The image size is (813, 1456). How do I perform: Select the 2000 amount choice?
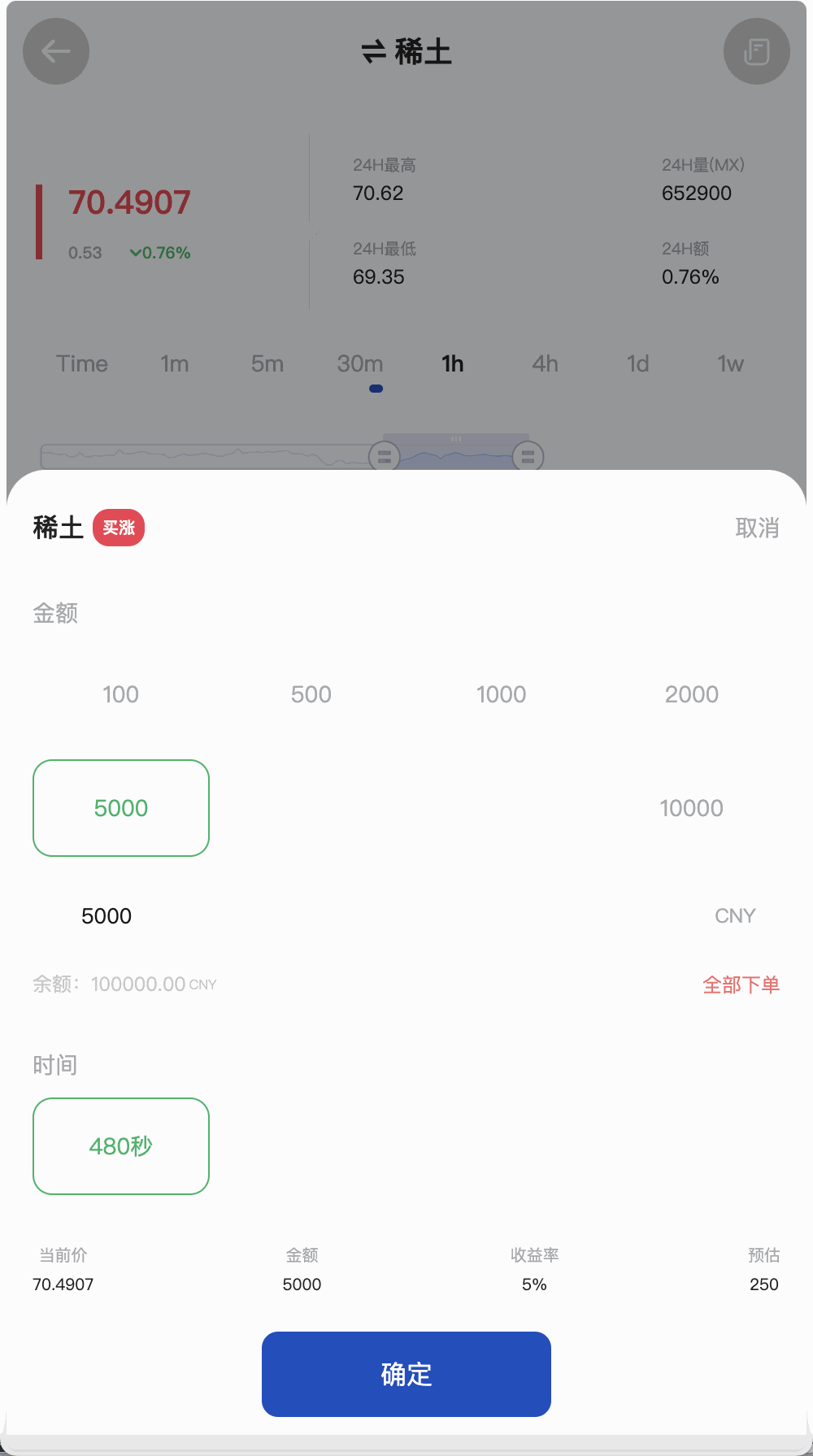click(692, 694)
